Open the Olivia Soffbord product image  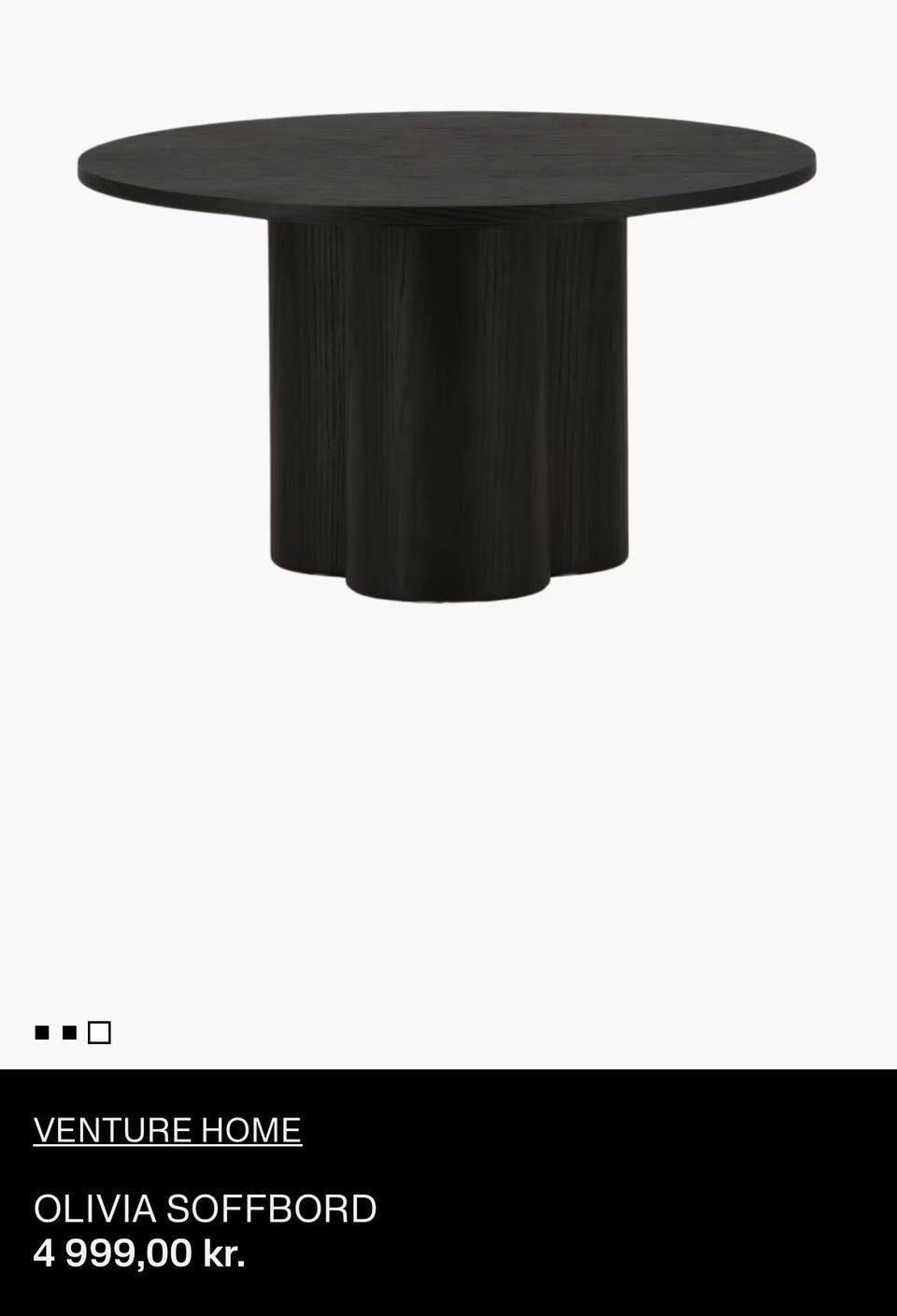coord(447,355)
